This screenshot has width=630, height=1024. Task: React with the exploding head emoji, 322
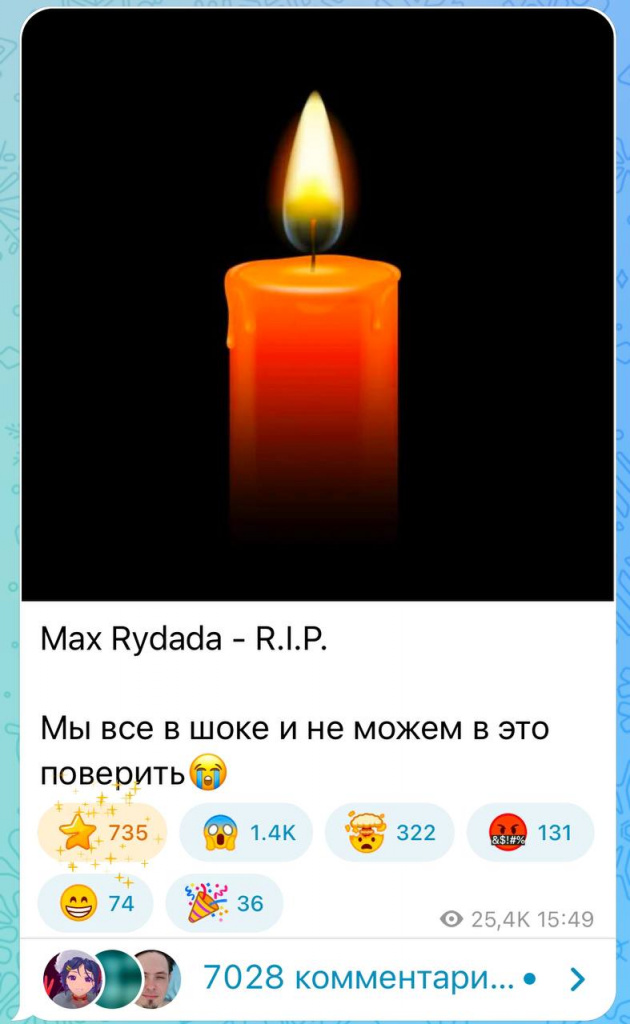[389, 832]
